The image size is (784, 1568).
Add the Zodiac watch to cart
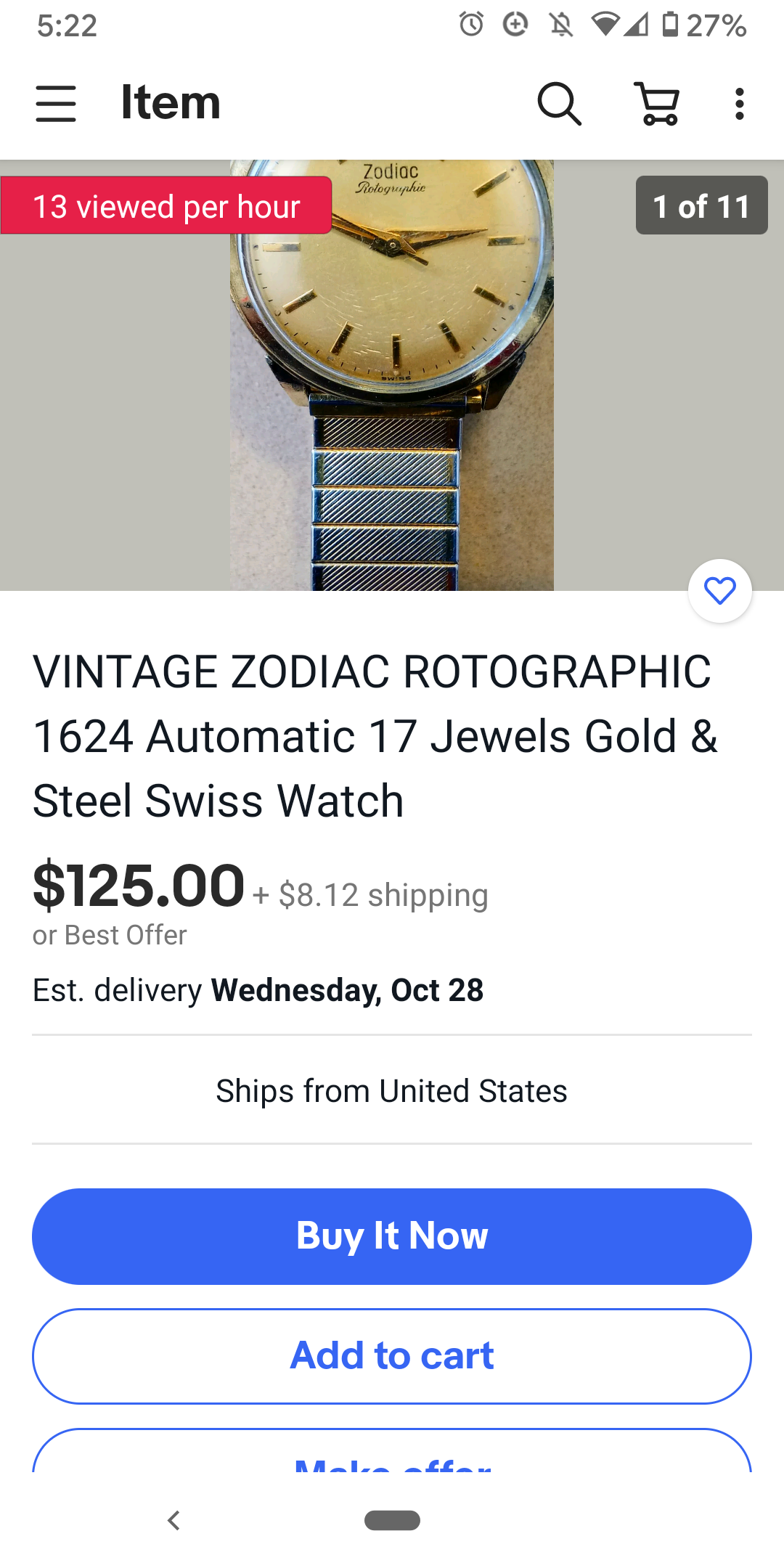pyautogui.click(x=392, y=1355)
